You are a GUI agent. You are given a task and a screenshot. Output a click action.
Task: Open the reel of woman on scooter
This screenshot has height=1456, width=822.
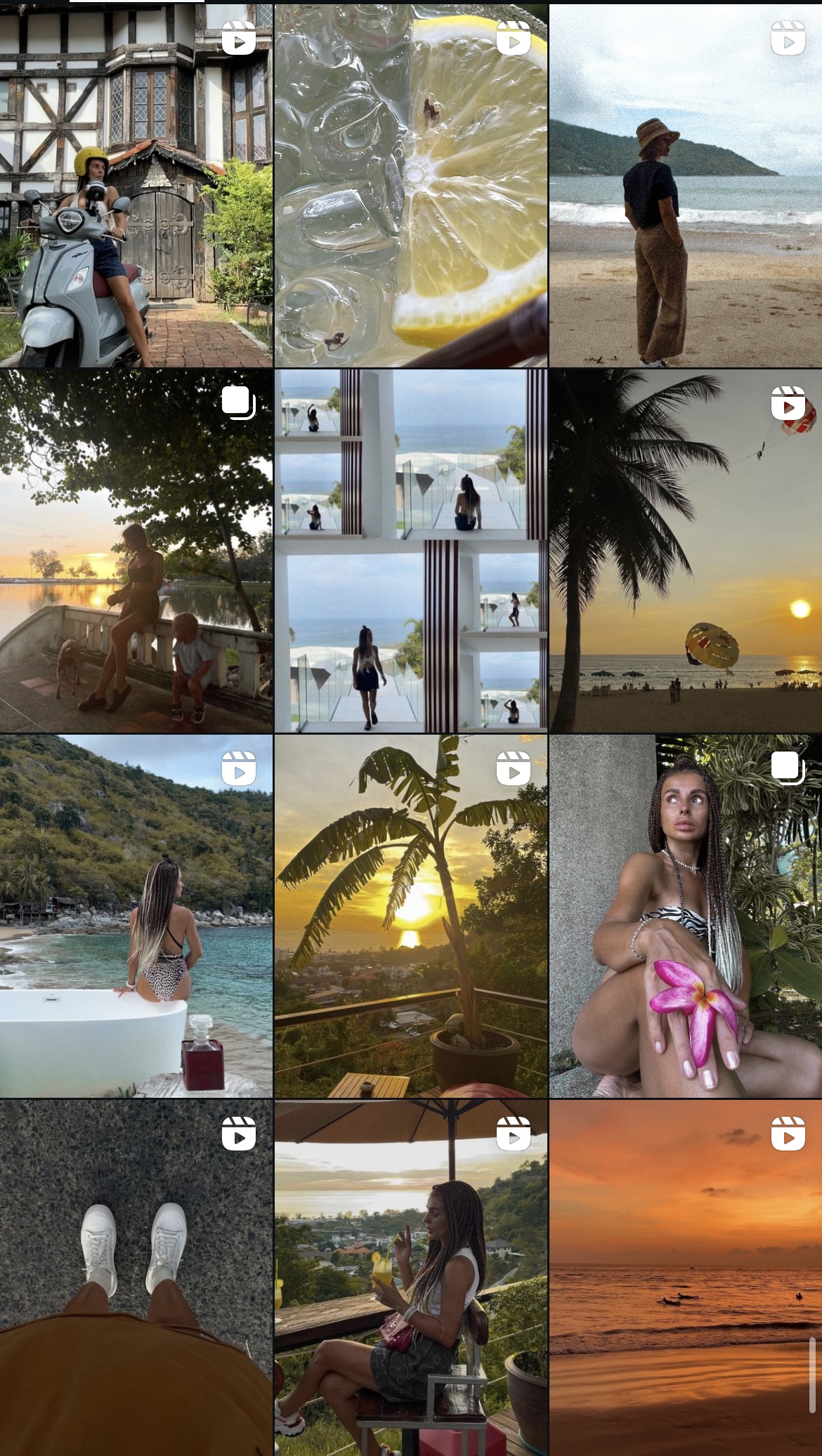(x=136, y=185)
